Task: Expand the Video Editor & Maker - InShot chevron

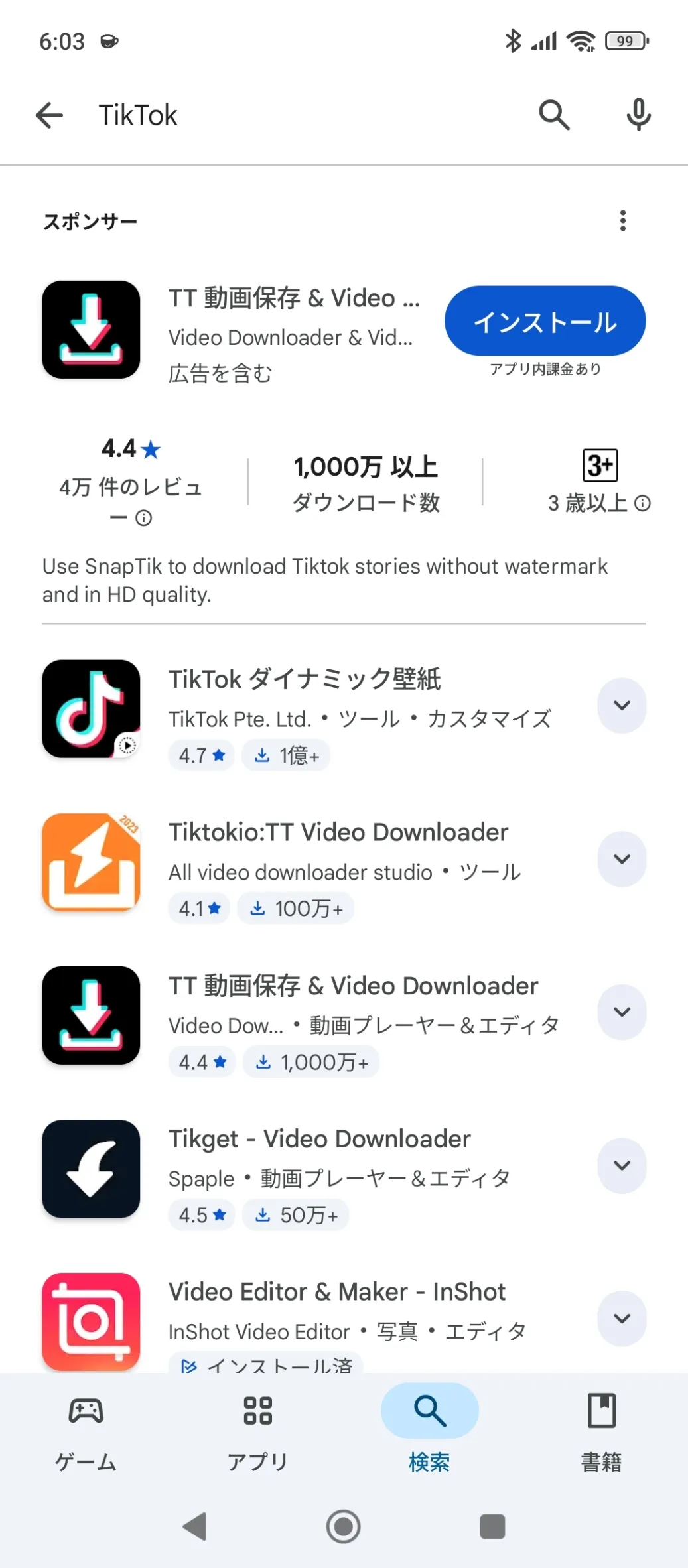Action: (622, 1319)
